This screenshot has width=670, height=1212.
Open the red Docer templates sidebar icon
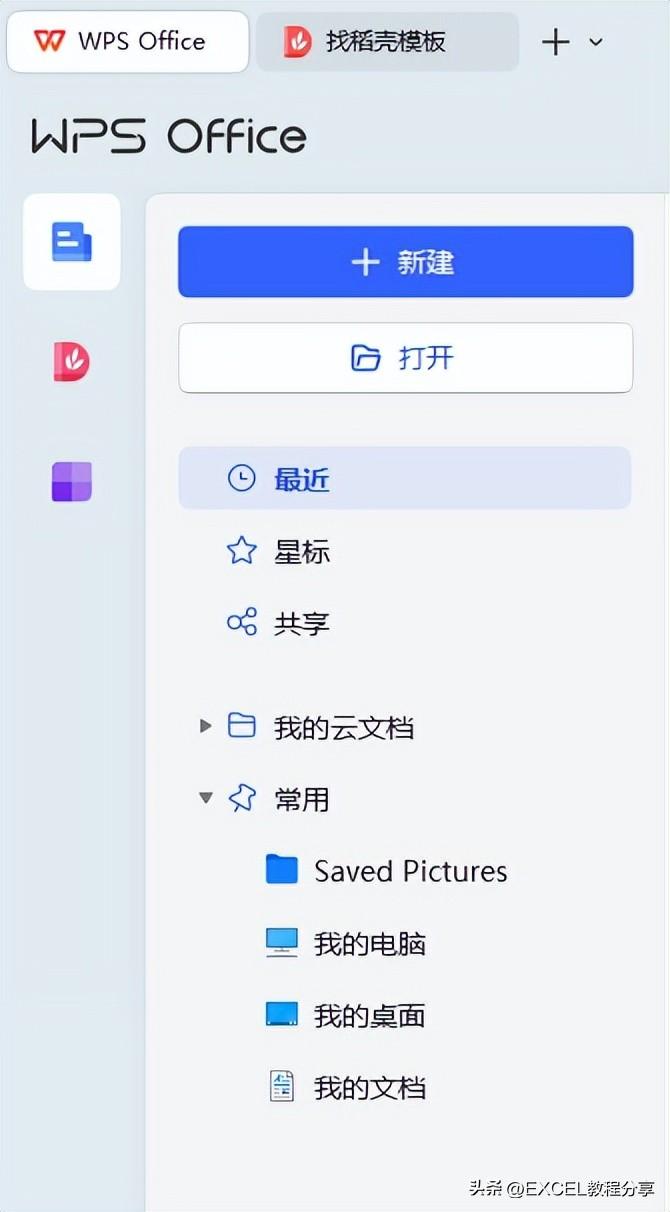coord(72,361)
